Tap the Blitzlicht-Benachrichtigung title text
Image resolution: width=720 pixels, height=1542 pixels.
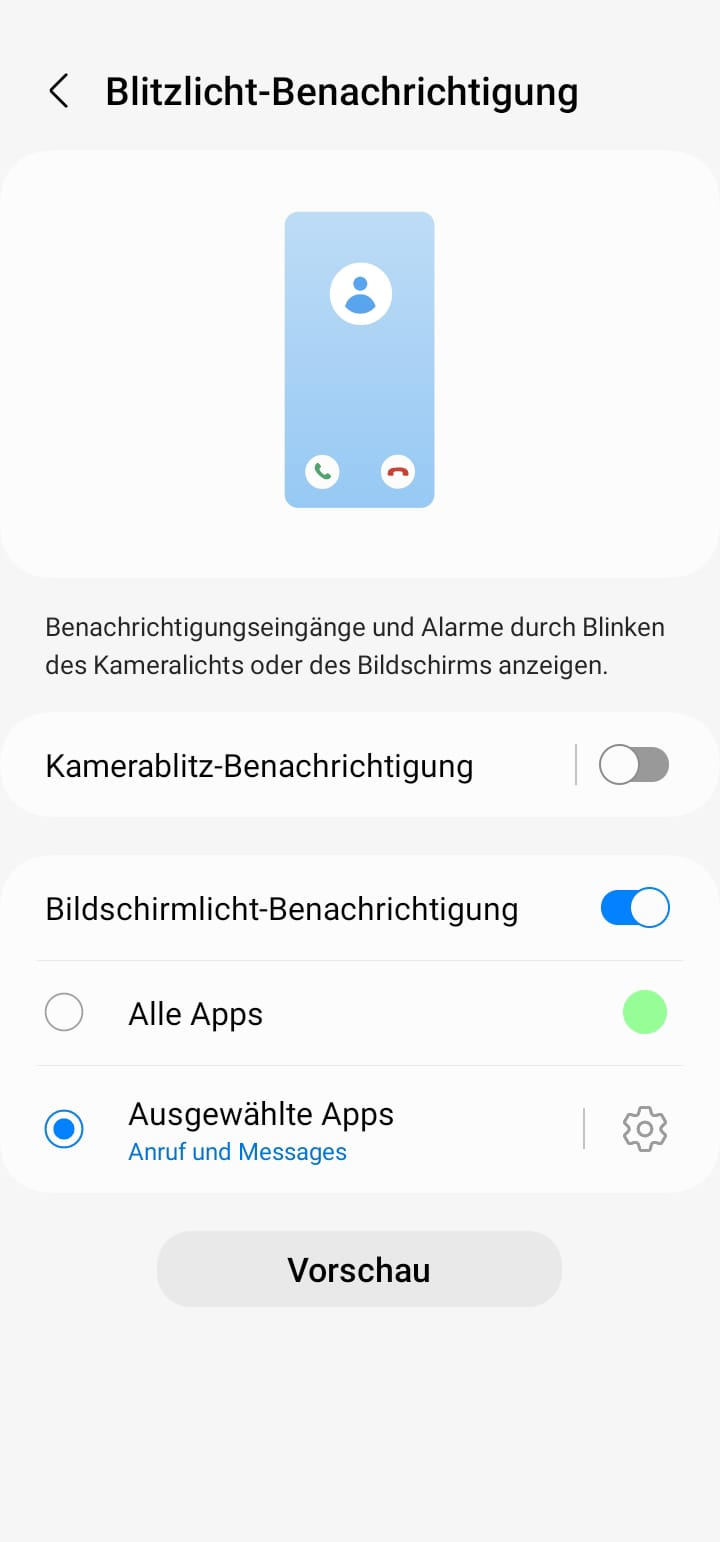(341, 90)
